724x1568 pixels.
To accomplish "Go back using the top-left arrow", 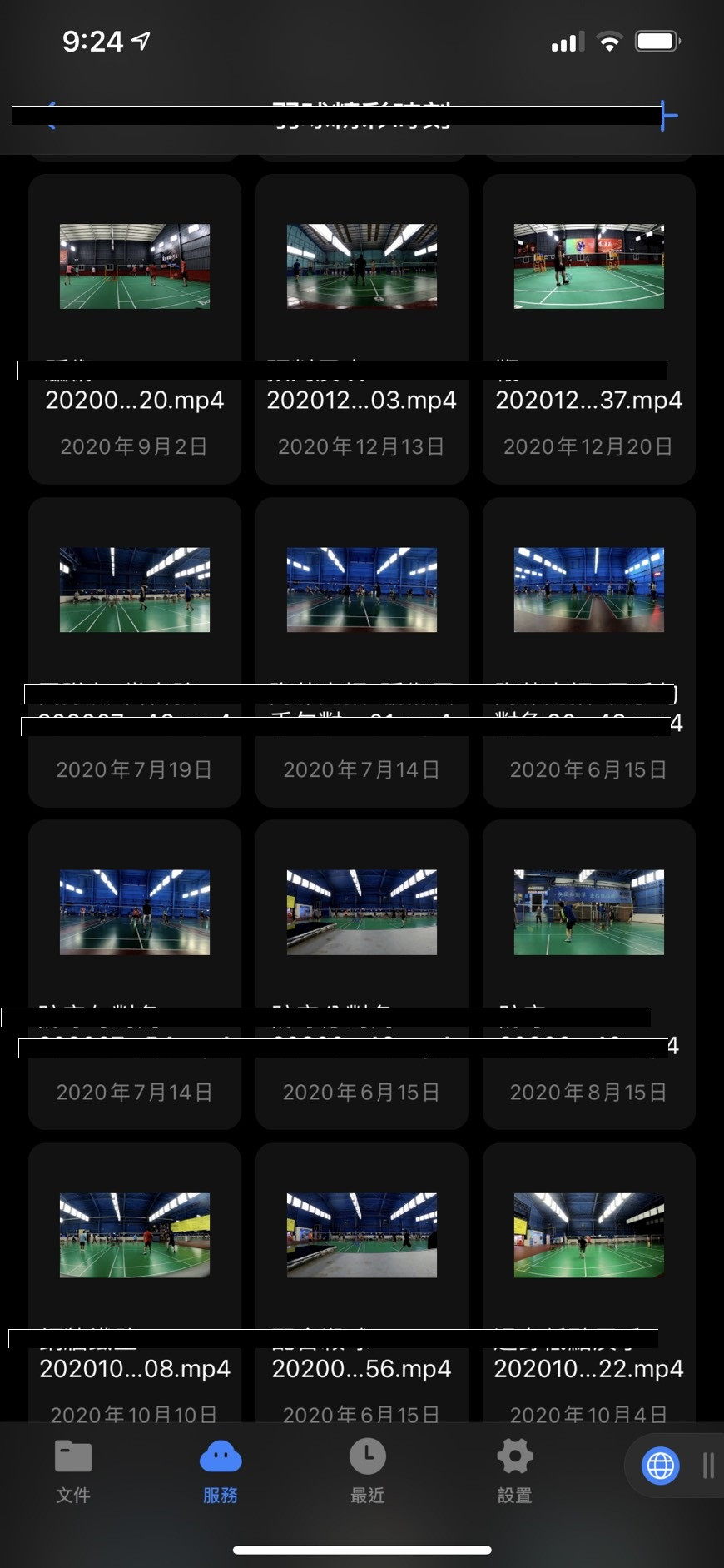I will click(x=50, y=116).
